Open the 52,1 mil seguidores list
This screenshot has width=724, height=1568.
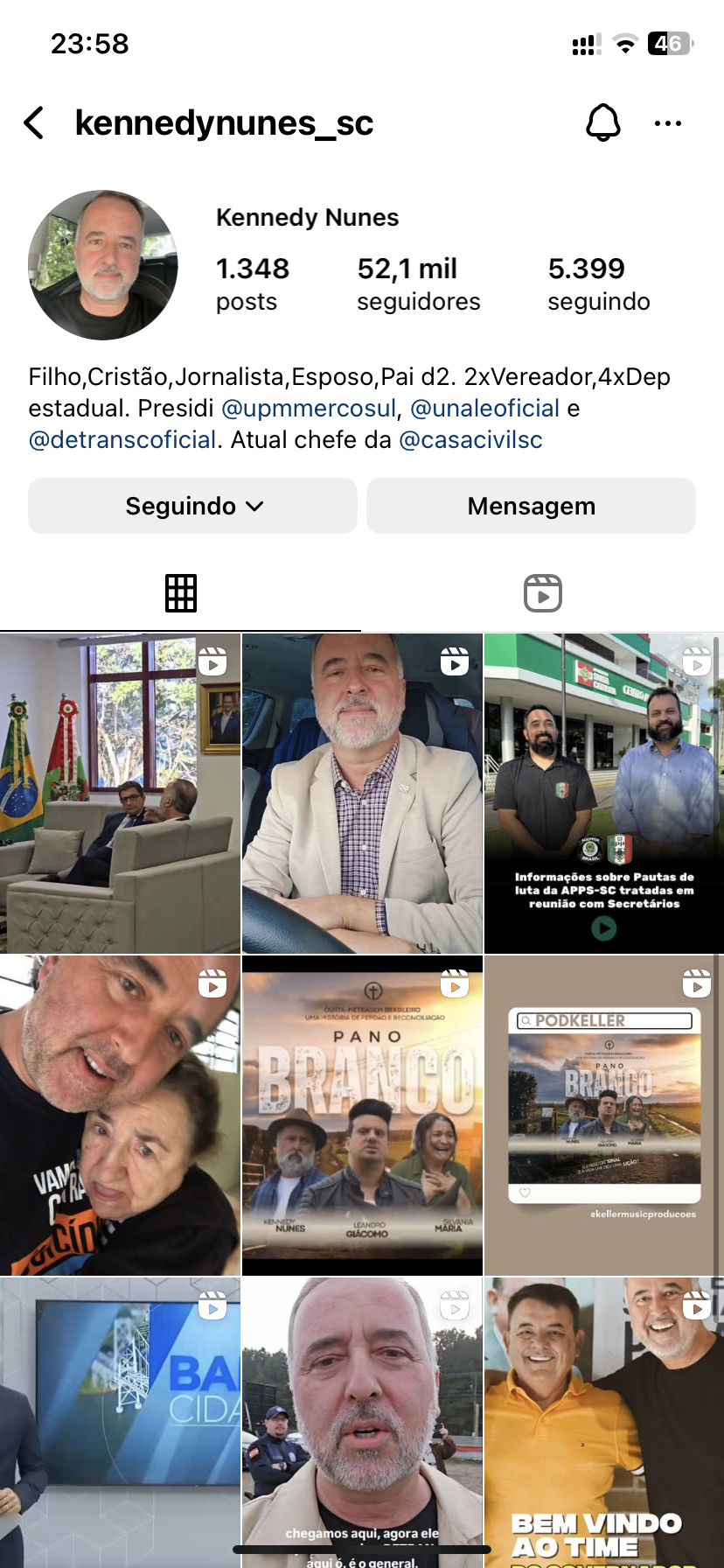click(x=418, y=283)
